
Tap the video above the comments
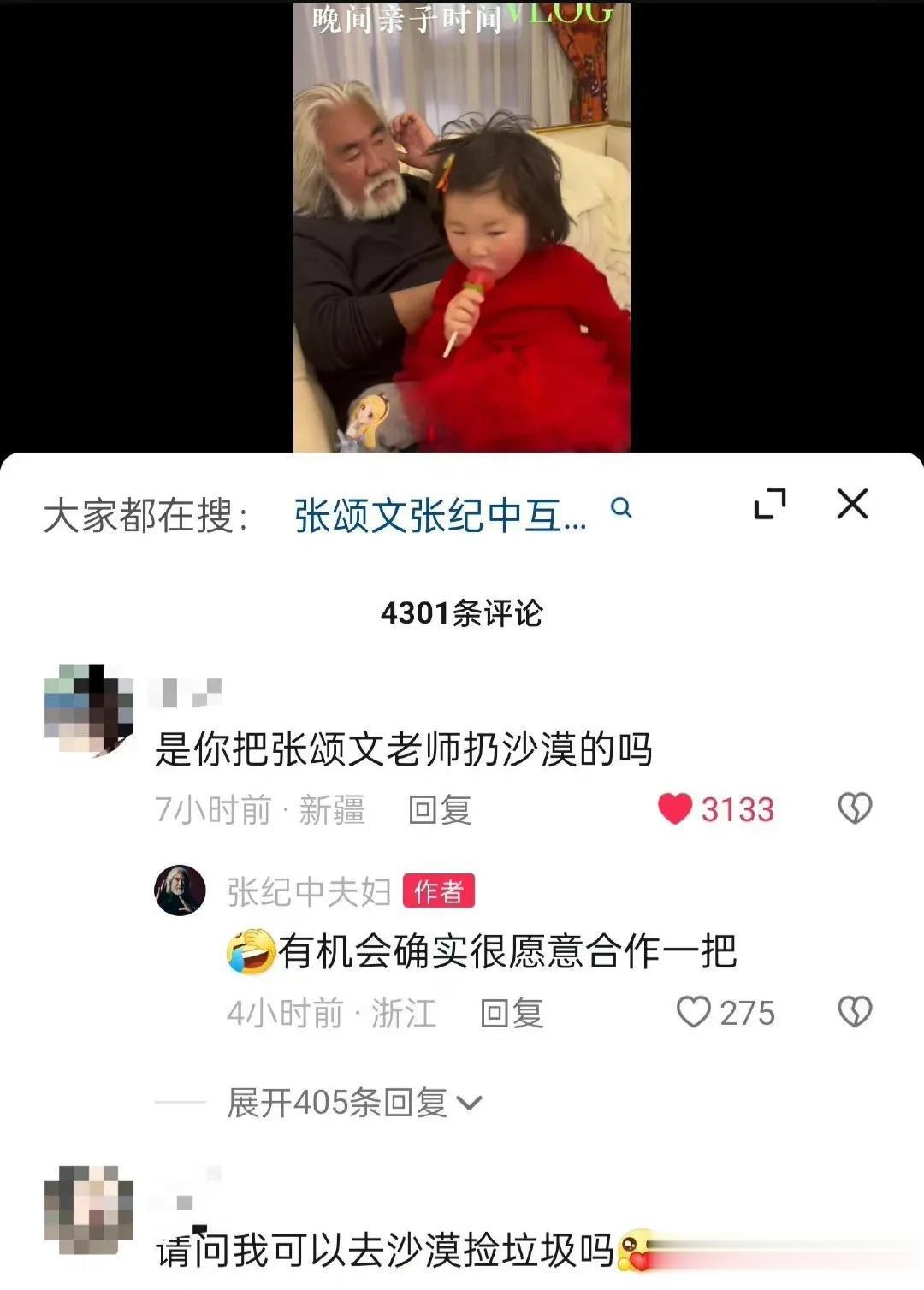click(462, 227)
